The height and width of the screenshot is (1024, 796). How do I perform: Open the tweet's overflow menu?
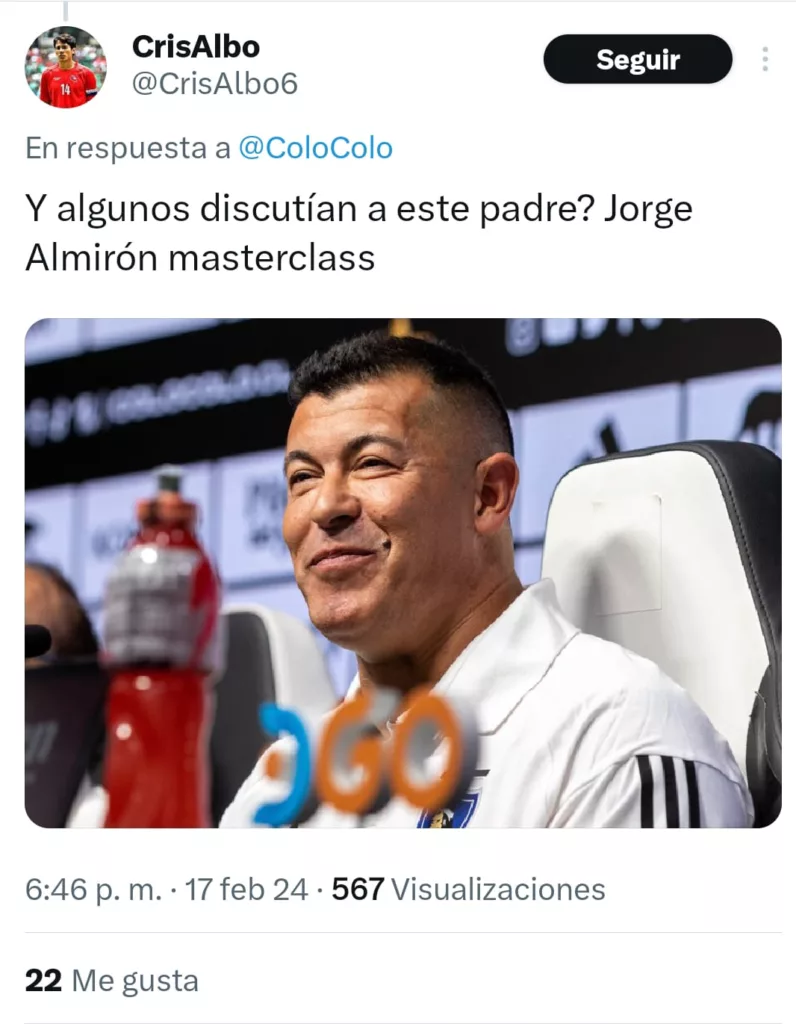765,60
